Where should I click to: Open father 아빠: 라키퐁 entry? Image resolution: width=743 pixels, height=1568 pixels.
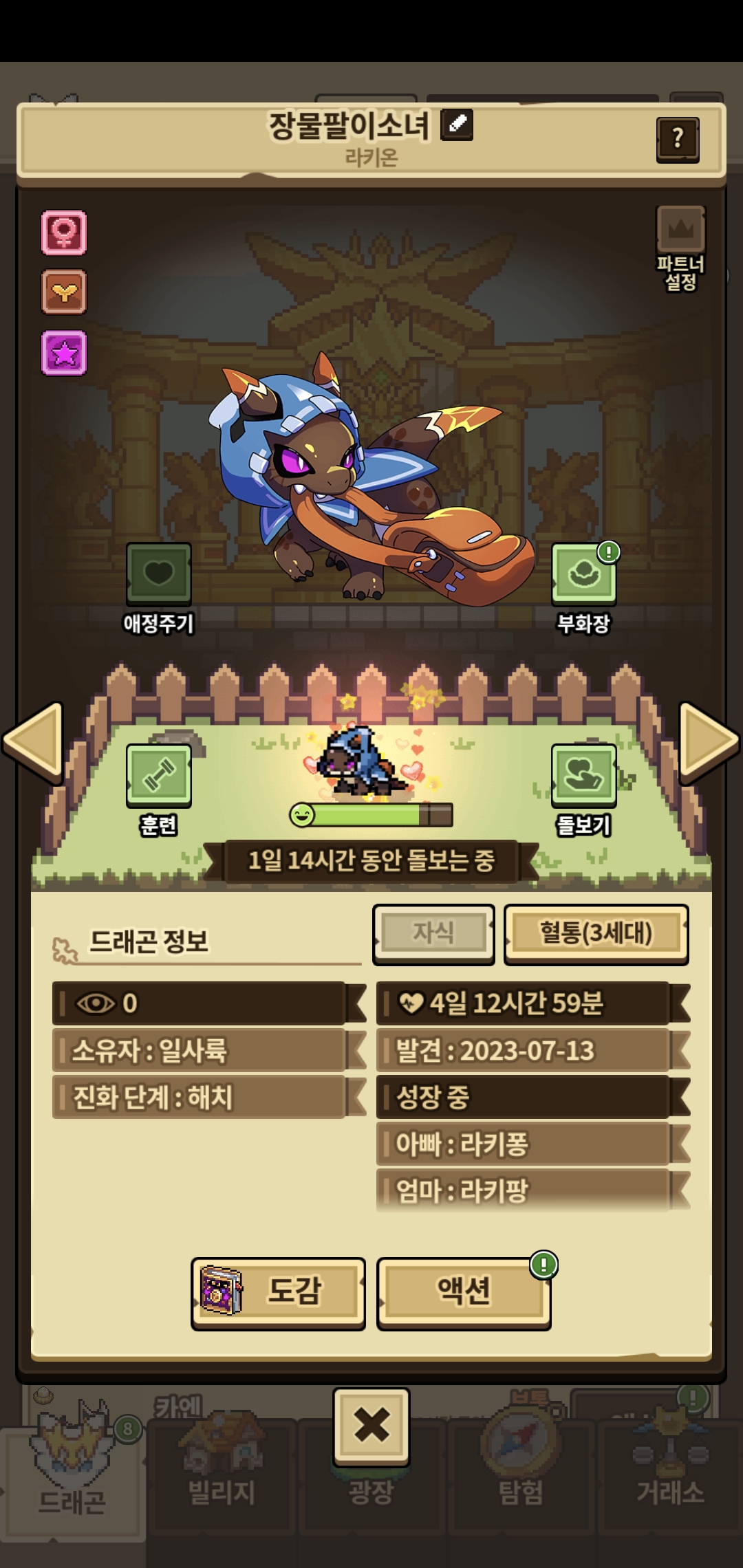pyautogui.click(x=523, y=1144)
